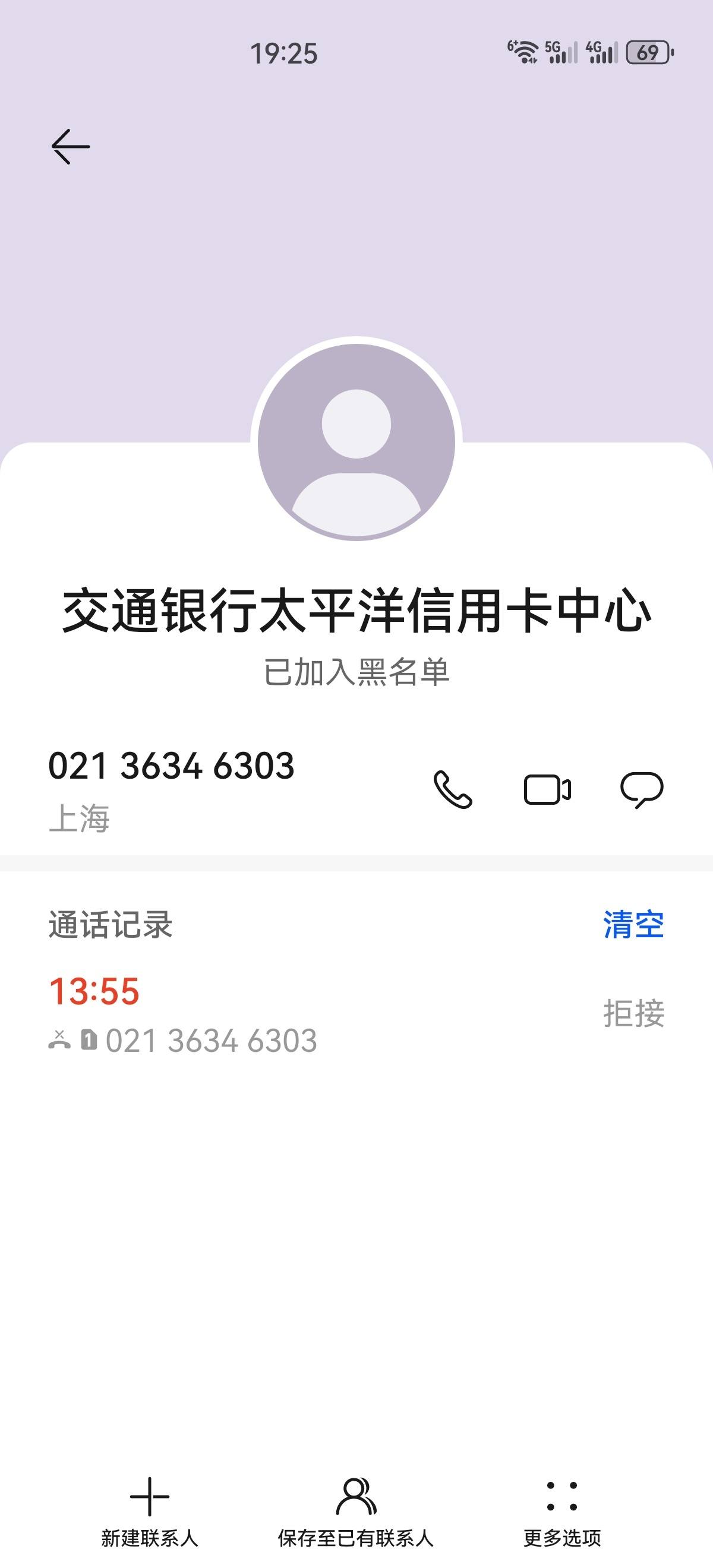The image size is (713, 1568).
Task: Tap the back arrow to leave contact details
Action: [x=68, y=145]
